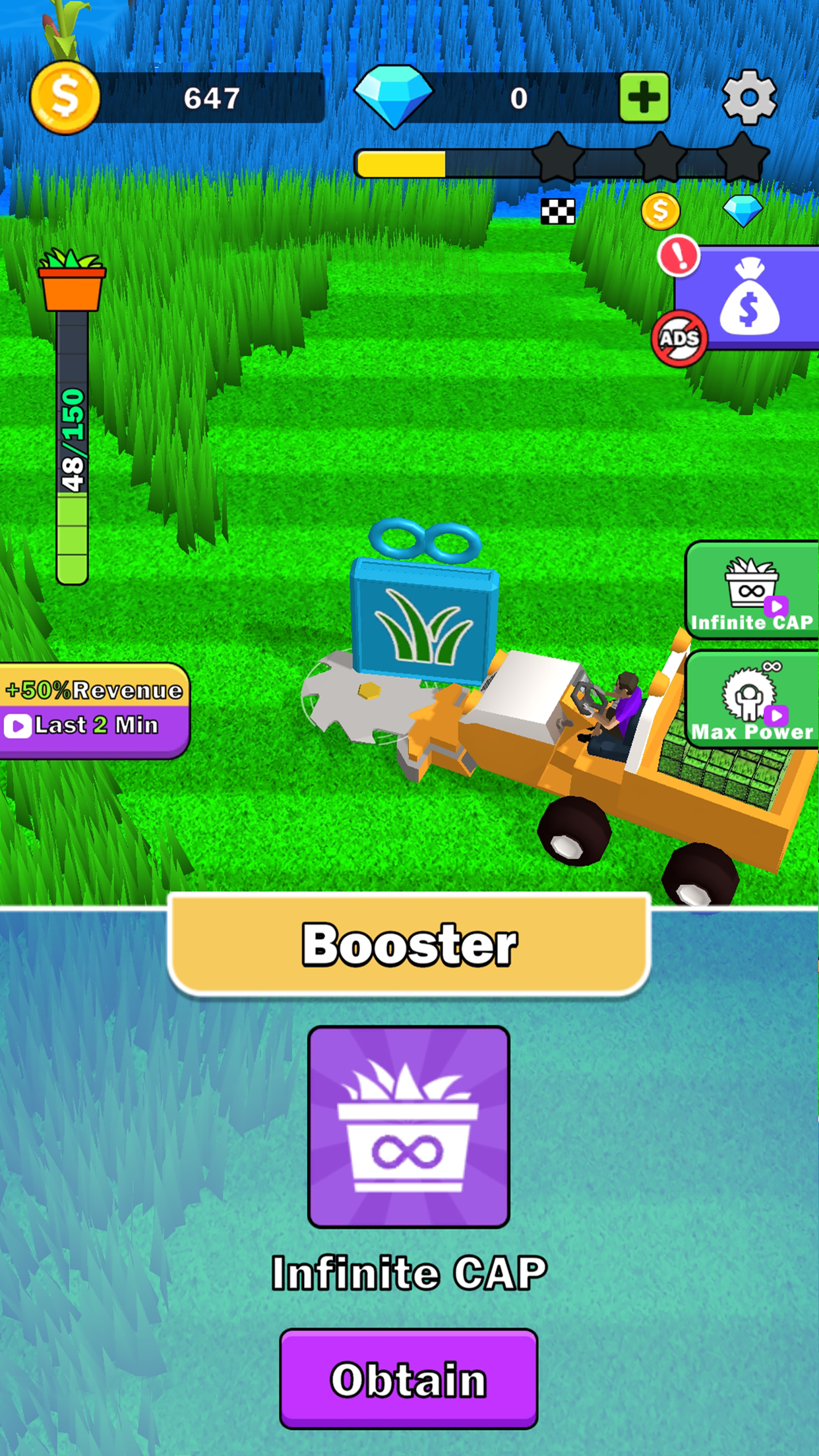Activate the Infinite CAP side booster

click(752, 590)
